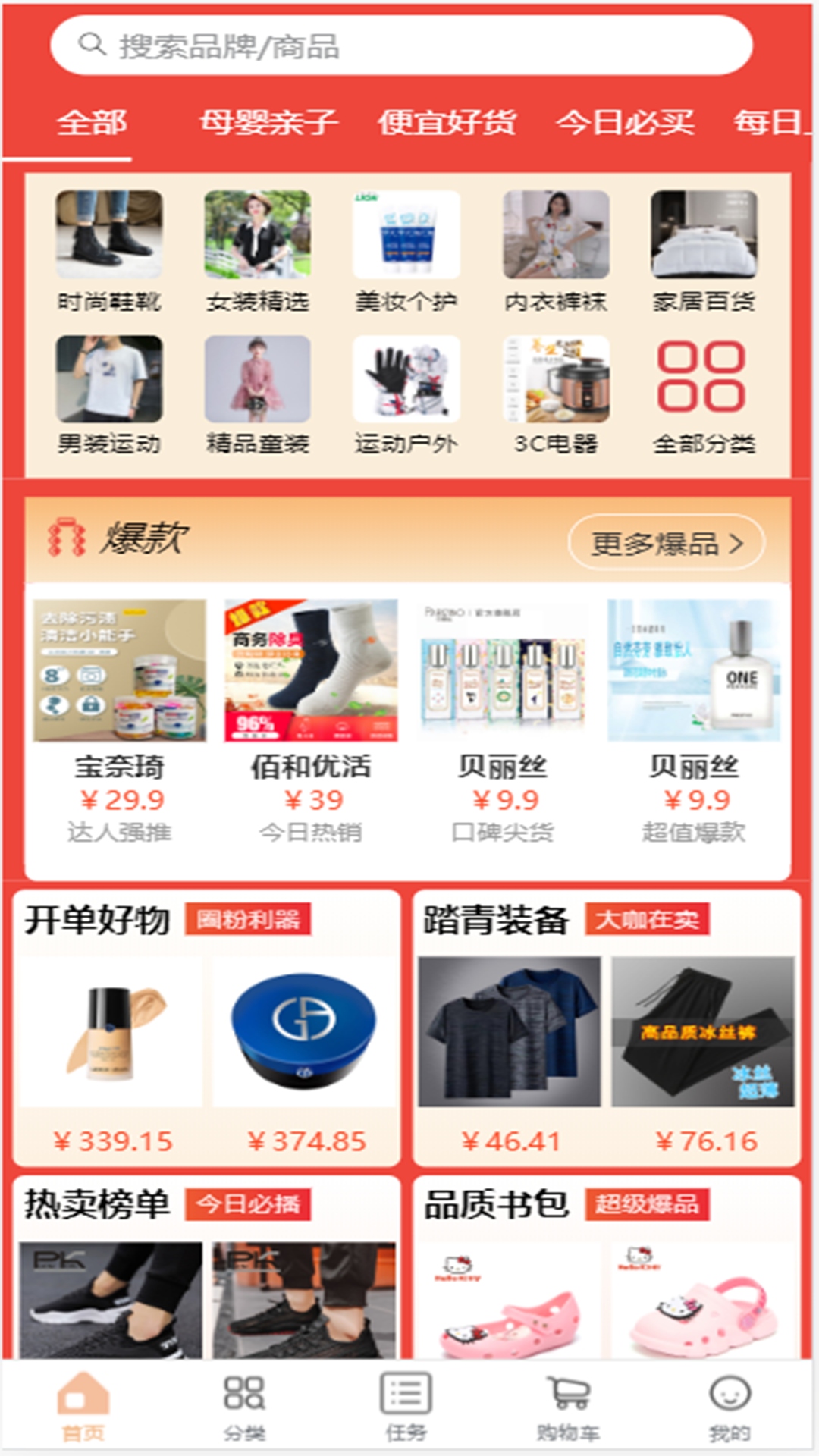This screenshot has height=1456, width=819.
Task: Open the 购物车 shopping cart tab
Action: [x=568, y=1407]
